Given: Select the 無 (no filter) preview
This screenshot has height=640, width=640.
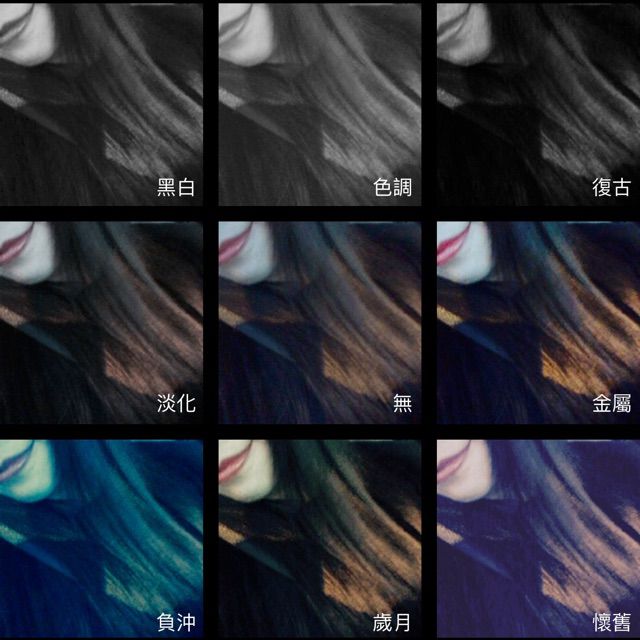Looking at the screenshot, I should click(319, 321).
